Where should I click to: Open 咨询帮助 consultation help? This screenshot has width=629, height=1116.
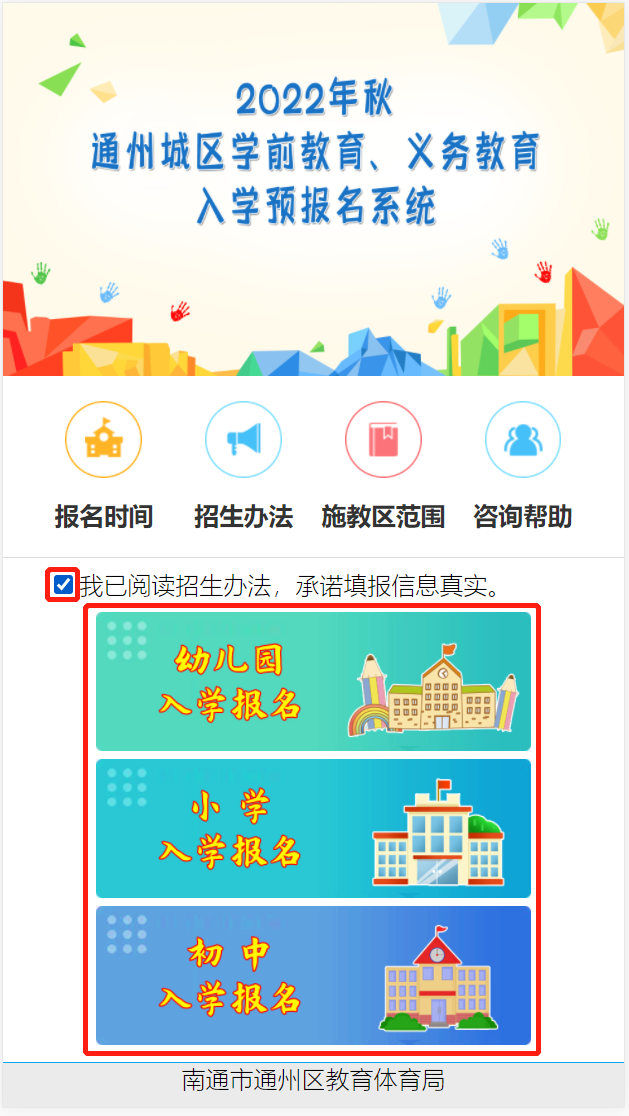(x=522, y=440)
